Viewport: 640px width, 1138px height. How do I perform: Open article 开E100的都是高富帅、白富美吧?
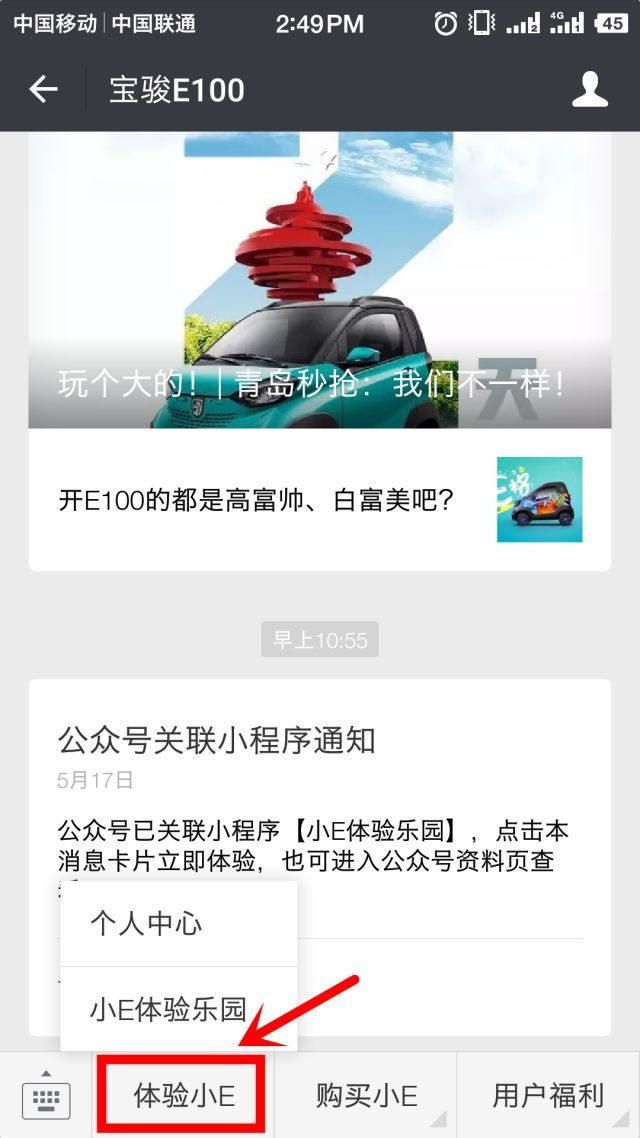[319, 499]
